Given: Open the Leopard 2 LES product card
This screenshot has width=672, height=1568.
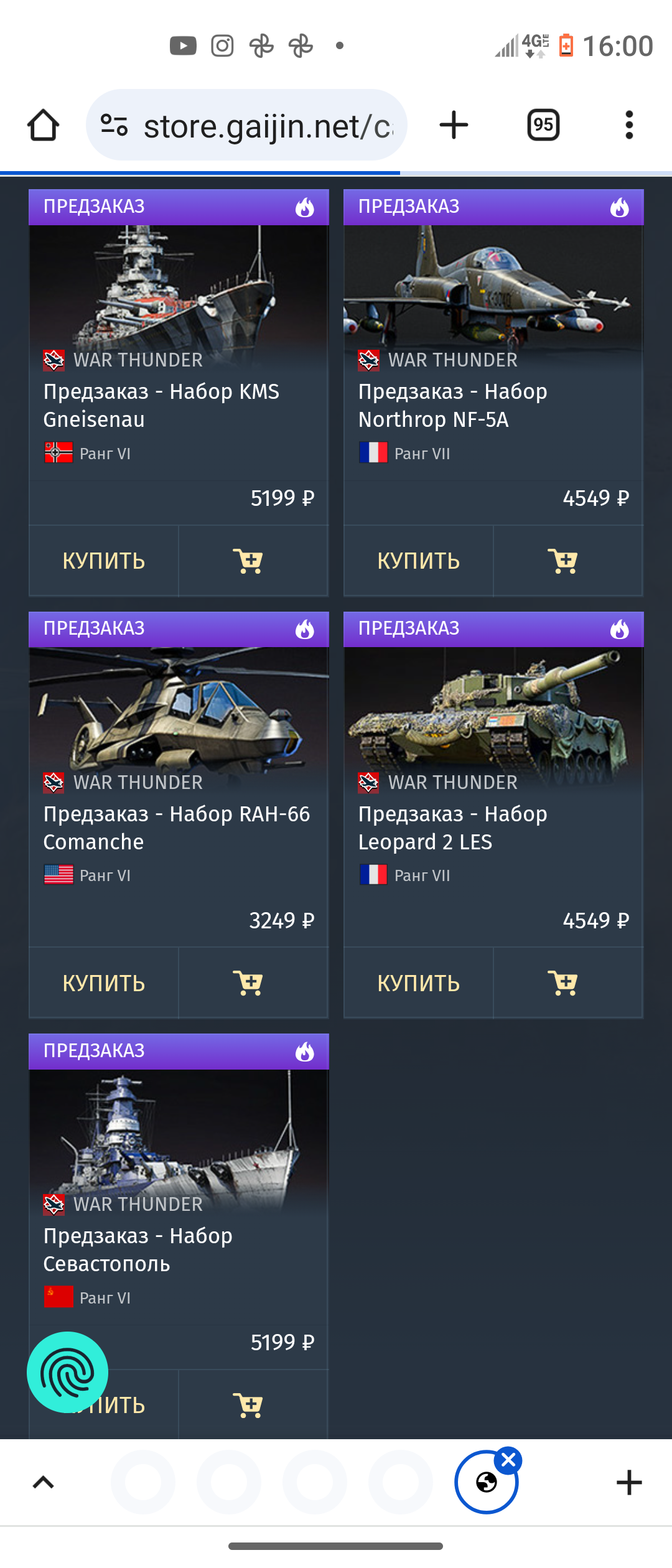Looking at the screenshot, I should pos(452,828).
